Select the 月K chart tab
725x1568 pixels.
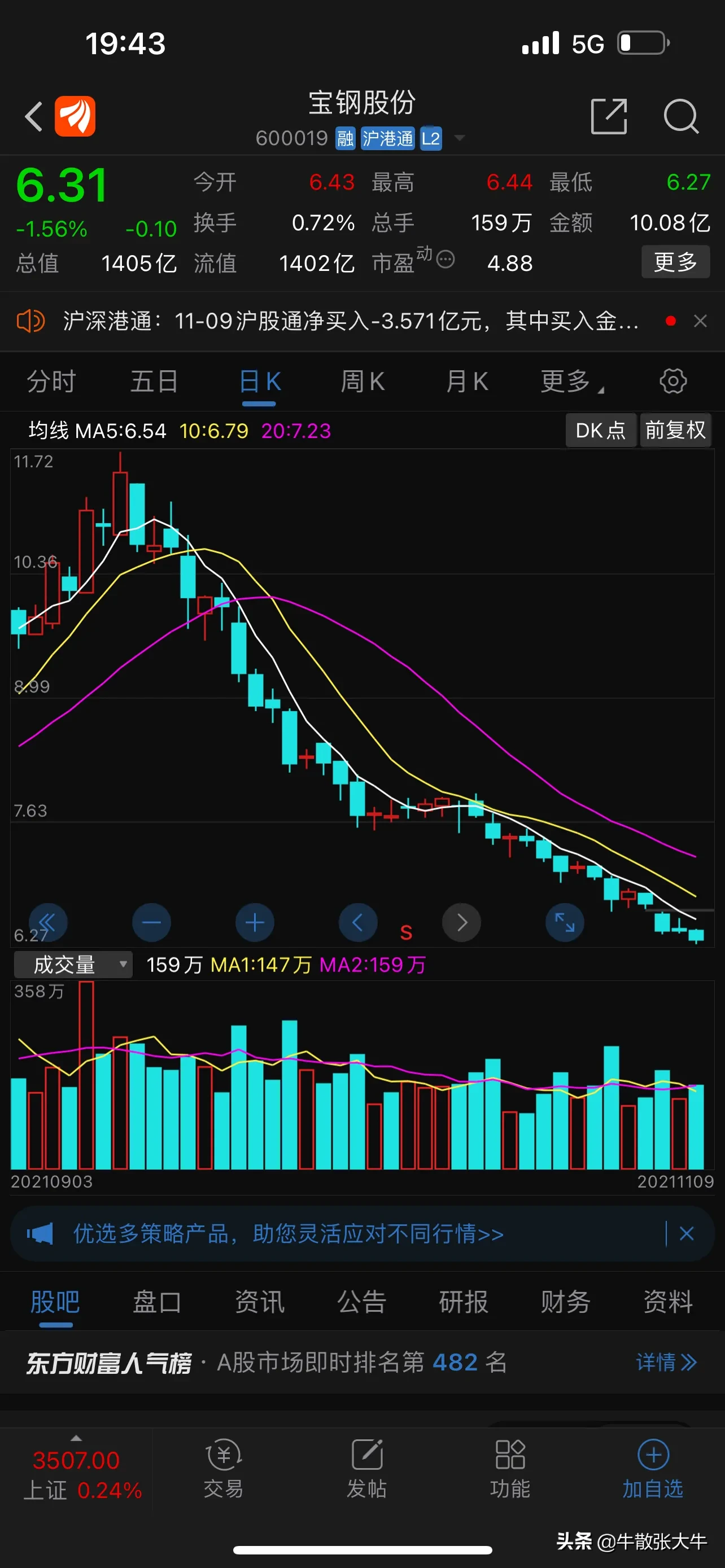(x=467, y=382)
